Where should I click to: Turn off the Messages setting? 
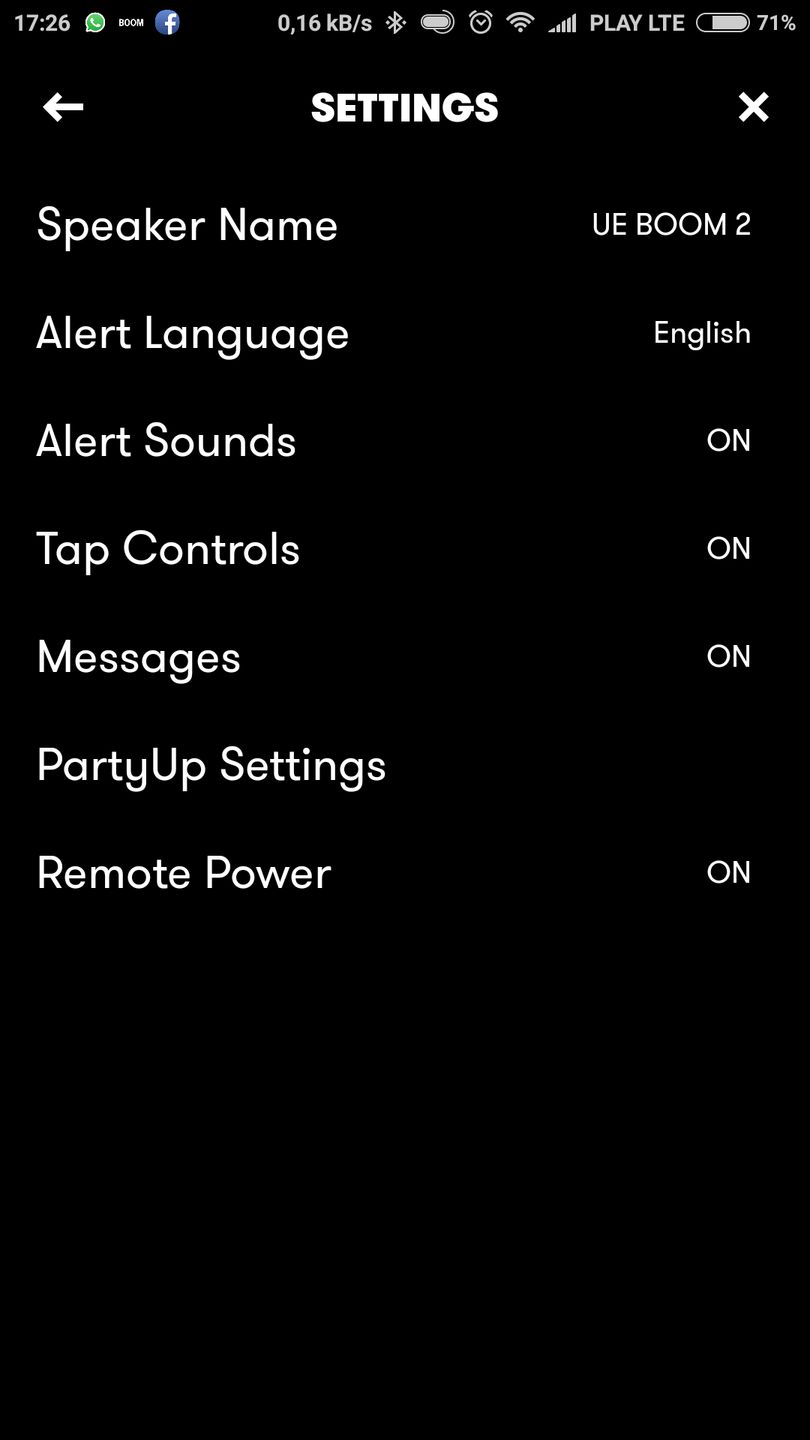point(727,657)
